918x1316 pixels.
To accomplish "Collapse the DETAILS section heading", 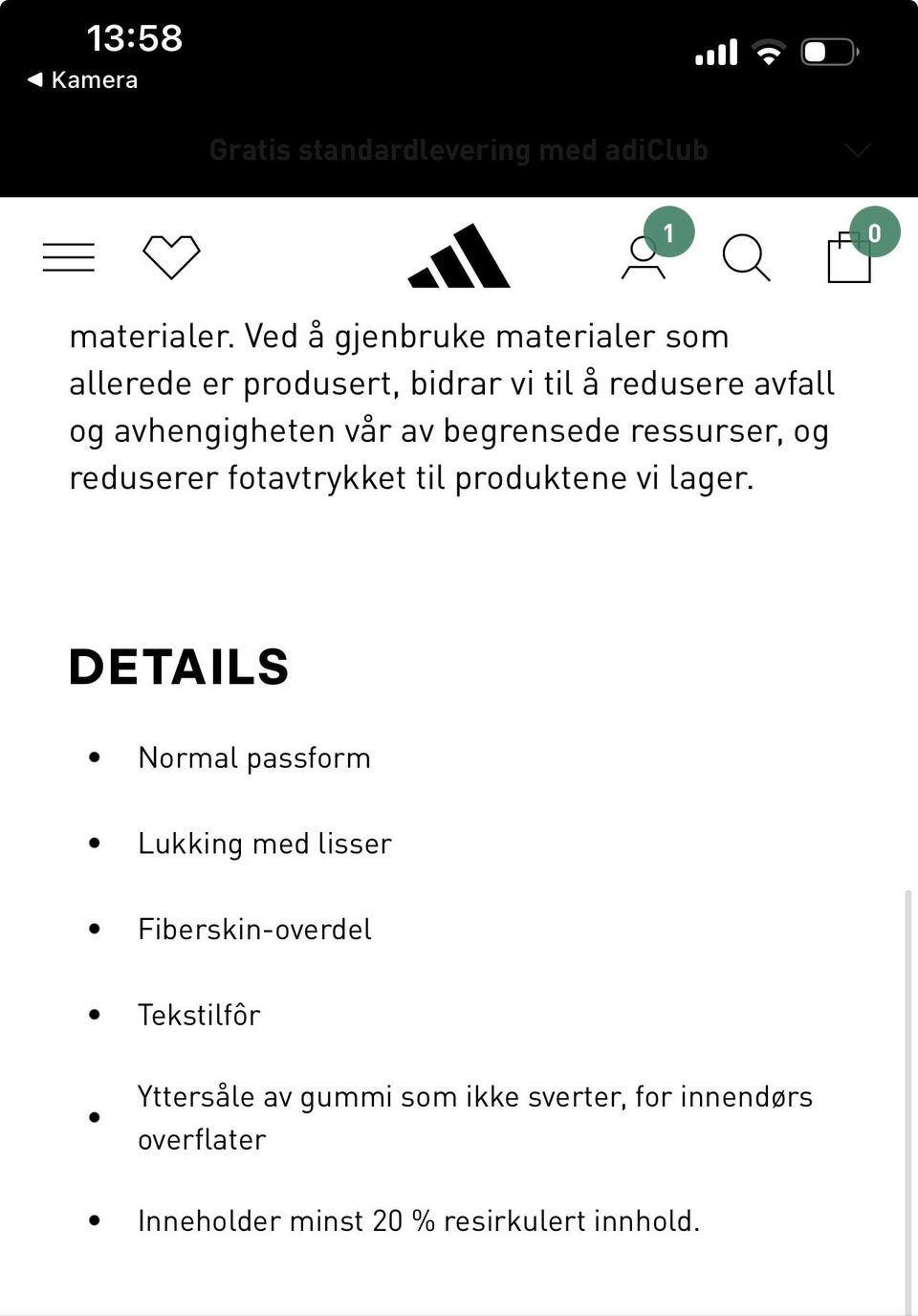I will point(179,667).
